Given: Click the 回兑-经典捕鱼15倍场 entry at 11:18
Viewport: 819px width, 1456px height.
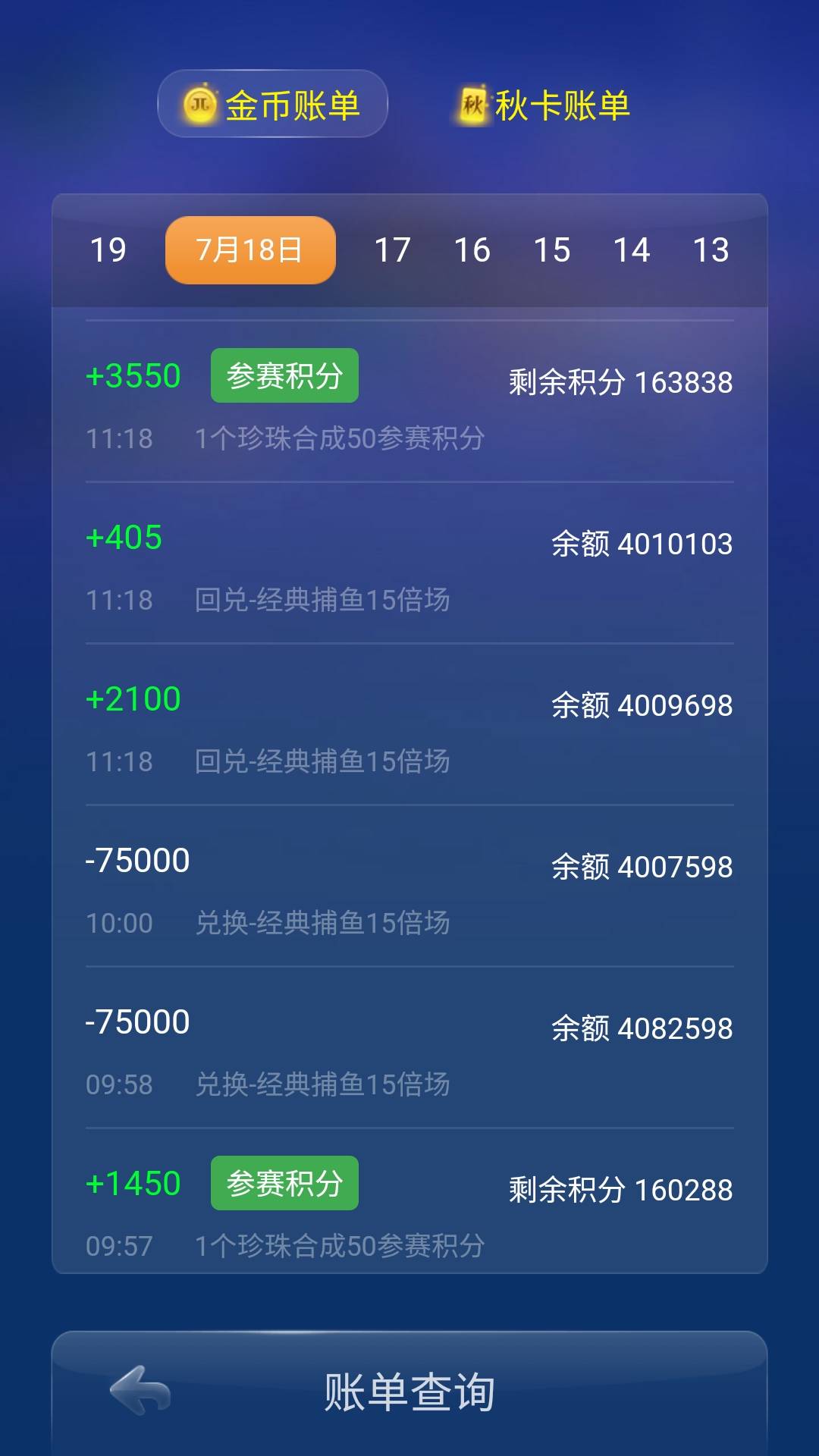Looking at the screenshot, I should tap(322, 599).
